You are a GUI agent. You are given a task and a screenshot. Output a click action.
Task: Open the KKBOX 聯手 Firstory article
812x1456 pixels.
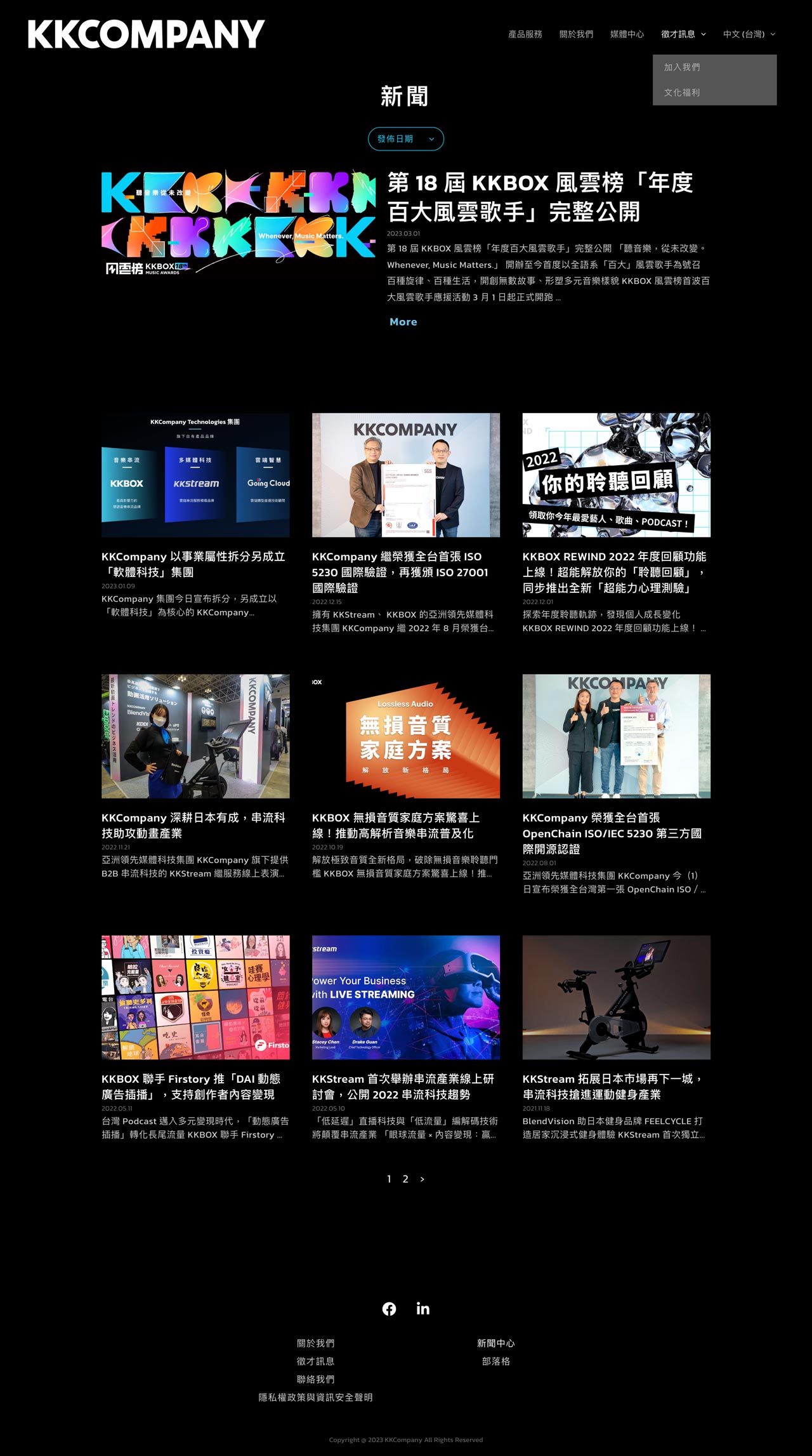pyautogui.click(x=190, y=1086)
